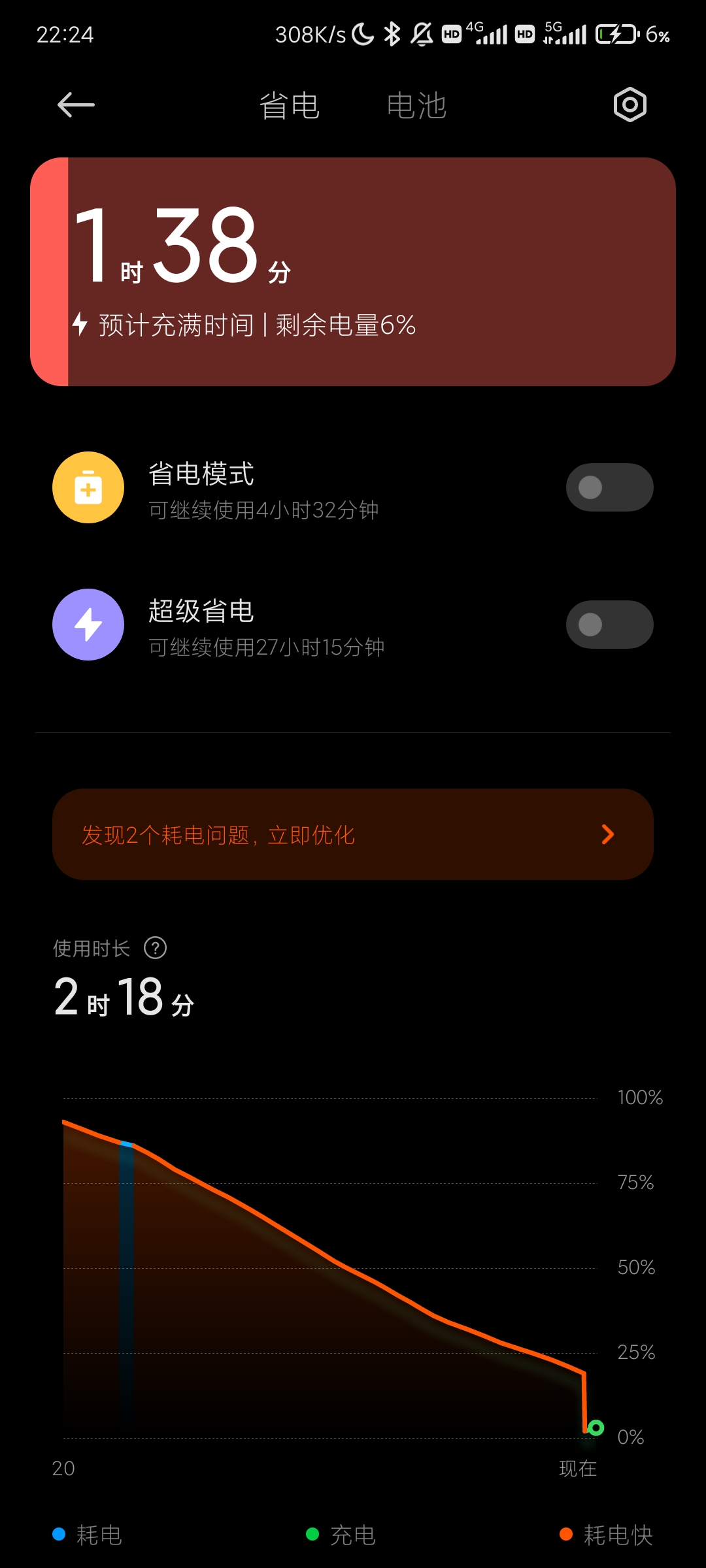The width and height of the screenshot is (706, 1568).
Task: Go back using the arrow icon
Action: tap(76, 105)
